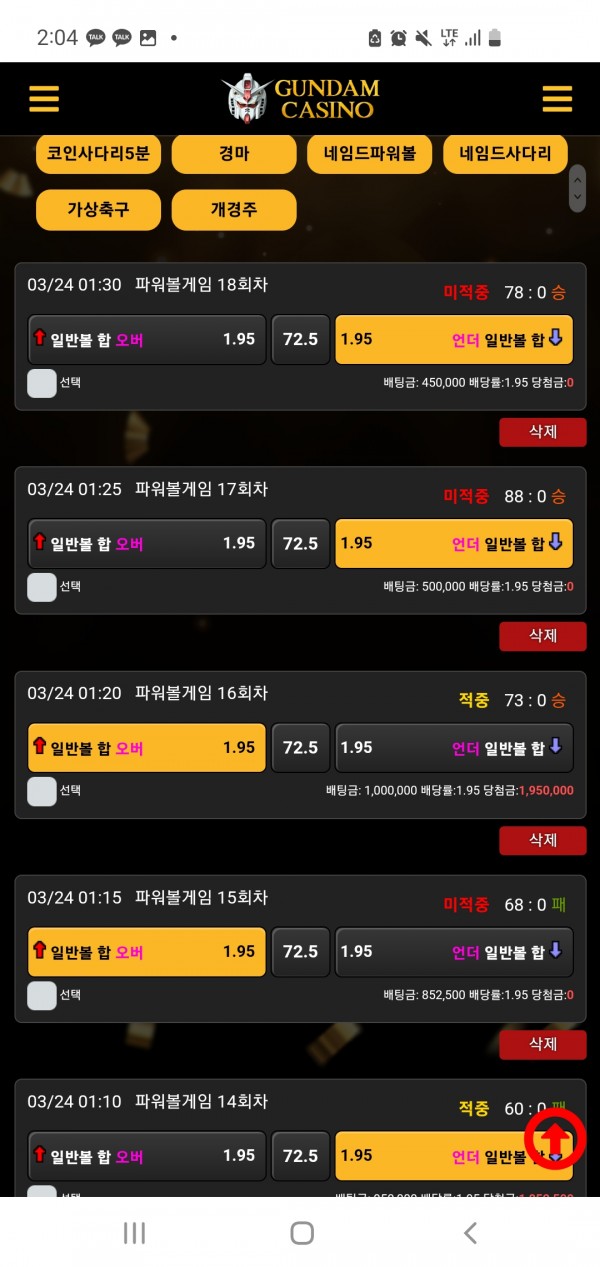600x1267 pixels.
Task: Open the 네임드파워볼 category
Action: pos(369,154)
